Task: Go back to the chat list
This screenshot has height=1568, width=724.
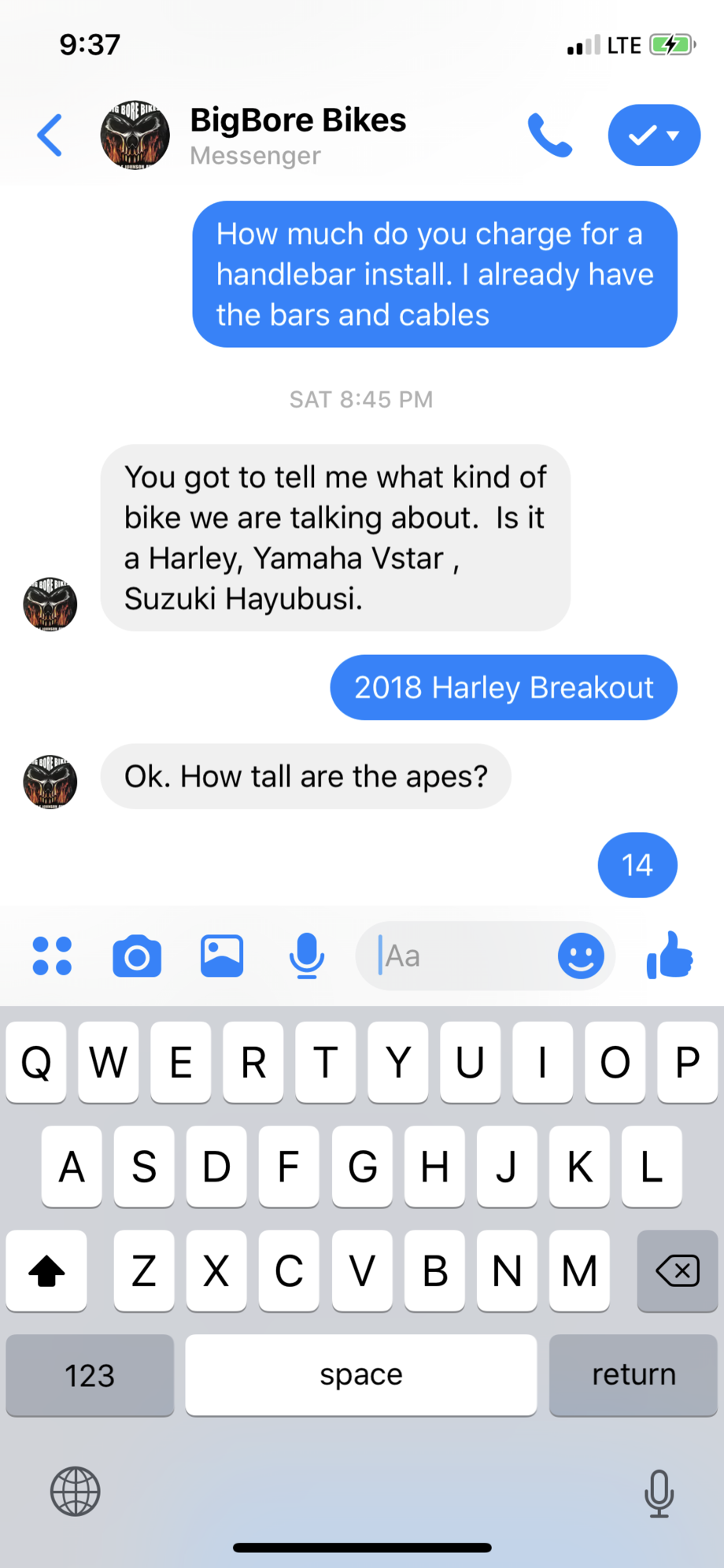Action: pos(50,135)
